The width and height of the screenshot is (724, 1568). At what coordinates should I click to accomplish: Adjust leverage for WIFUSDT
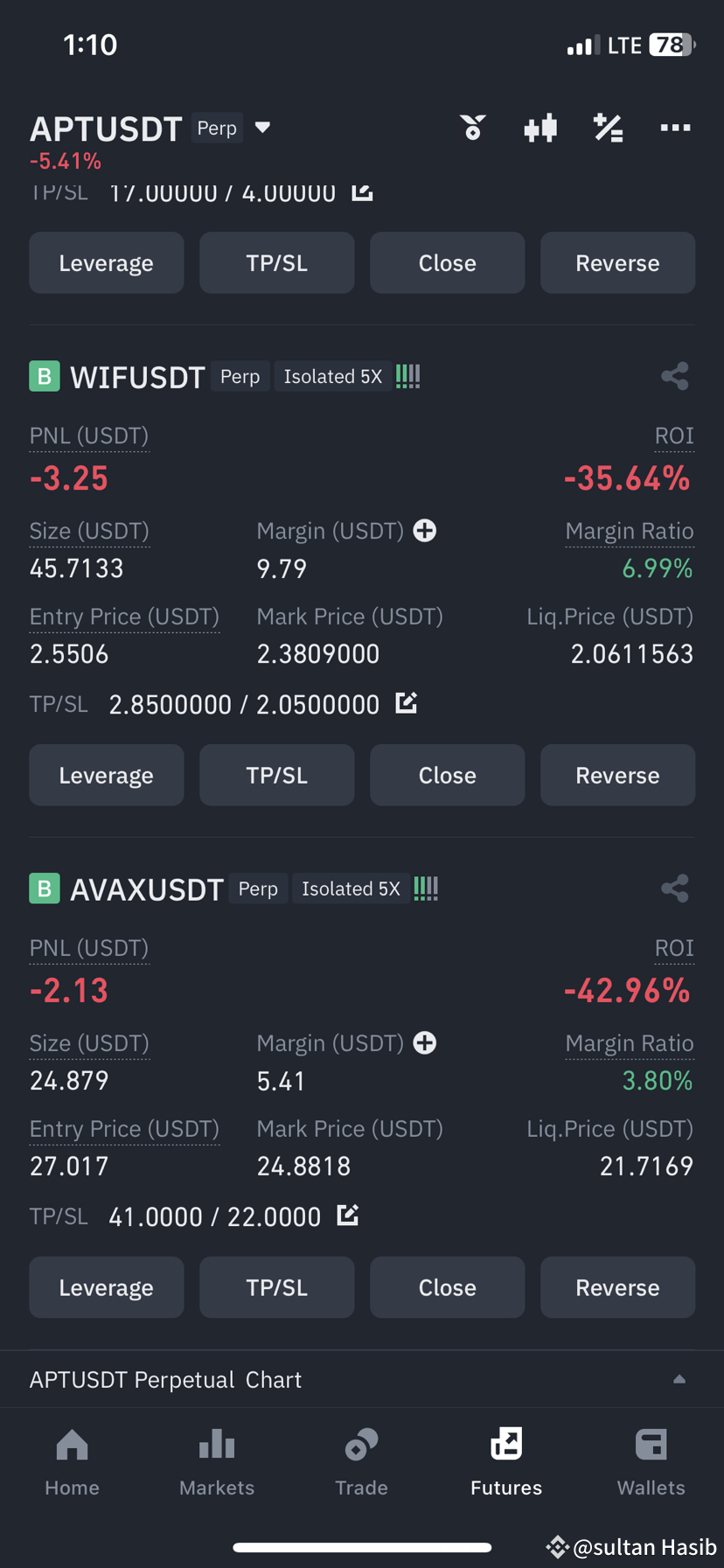pos(106,774)
